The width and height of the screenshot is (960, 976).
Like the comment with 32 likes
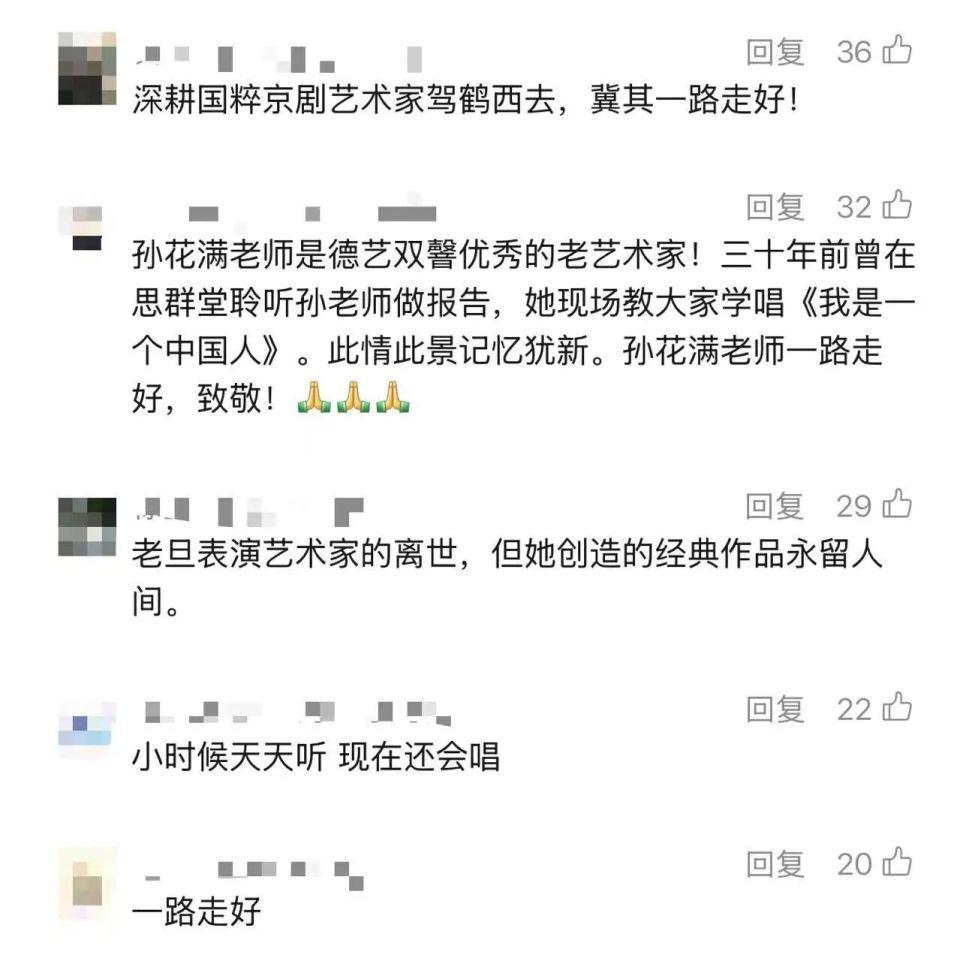(x=897, y=205)
